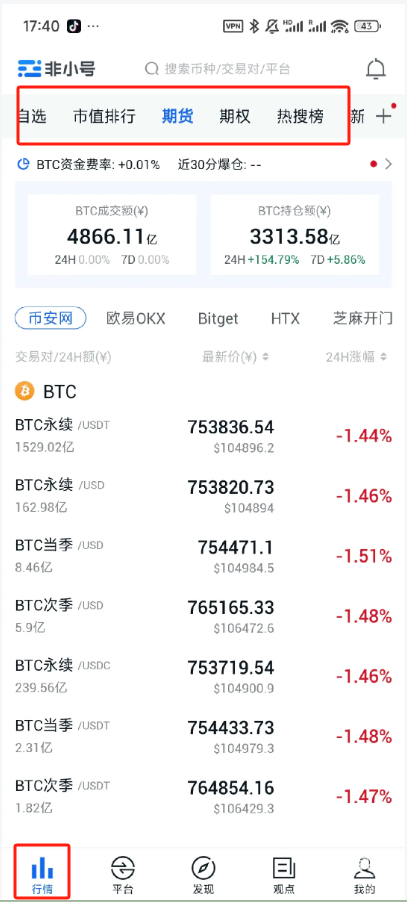
Task: Sort the list by 24H涨幅
Action: [x=357, y=357]
